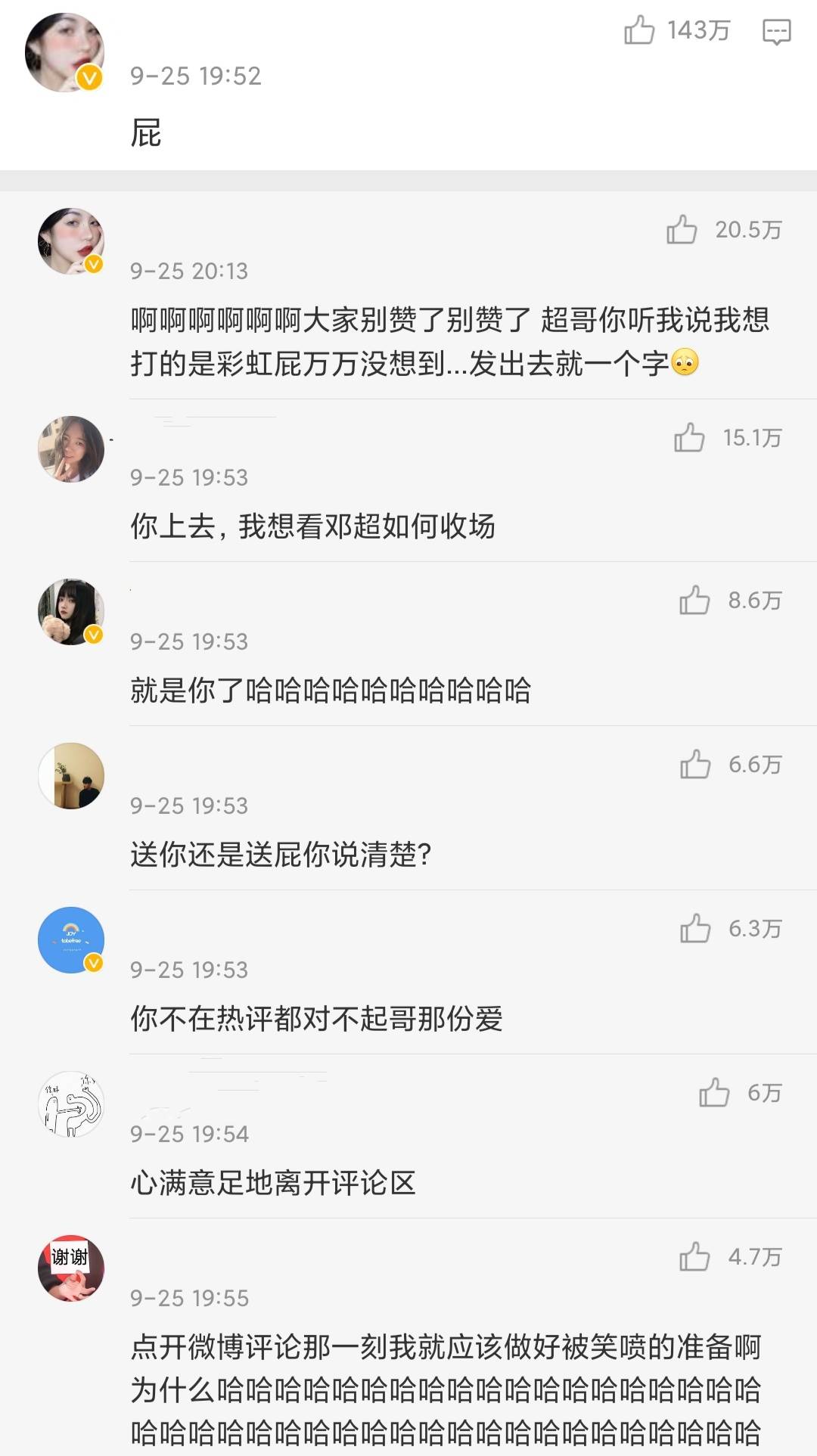This screenshot has height=1456, width=817.
Task: Like the comment "你上去，我想看邓超如何收场"
Action: click(x=689, y=438)
